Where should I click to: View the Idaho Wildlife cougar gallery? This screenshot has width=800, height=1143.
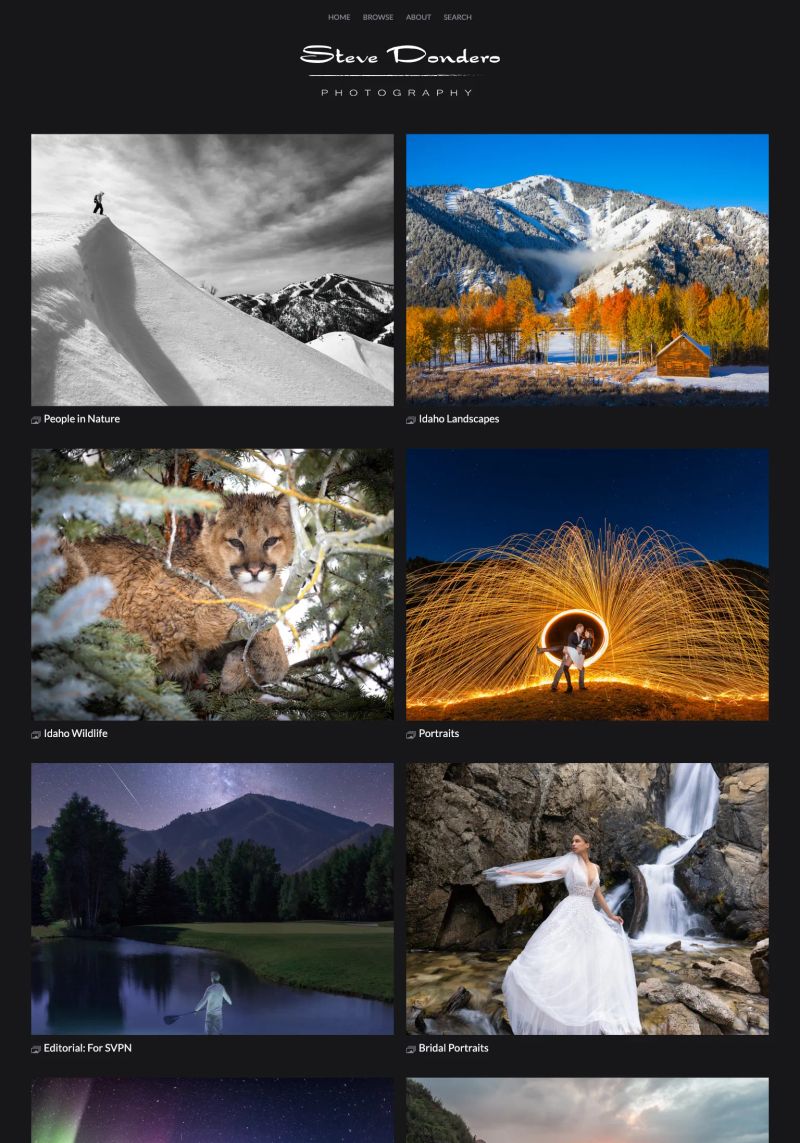212,584
